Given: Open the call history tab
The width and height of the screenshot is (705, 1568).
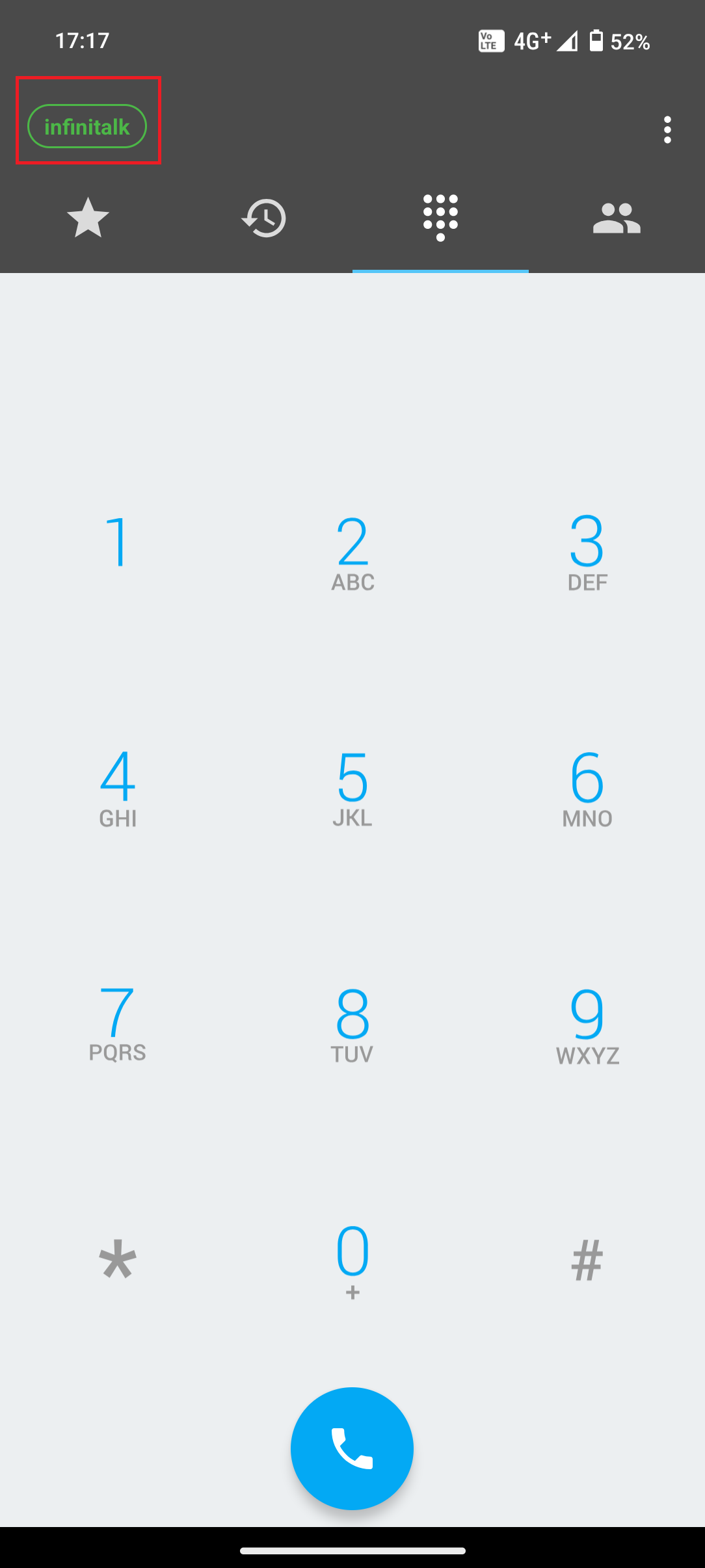Looking at the screenshot, I should [264, 218].
